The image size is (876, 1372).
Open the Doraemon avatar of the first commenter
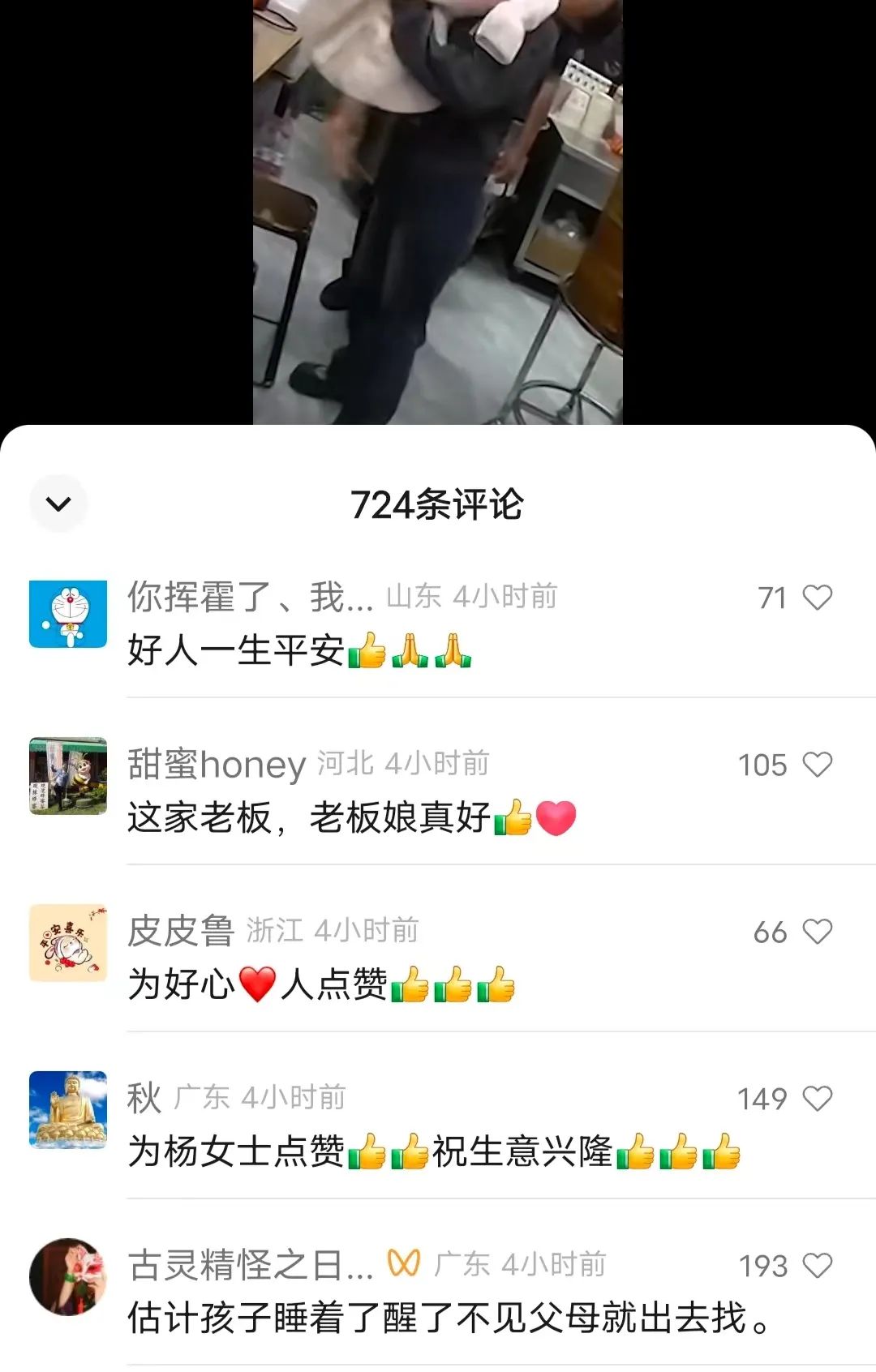tap(67, 615)
